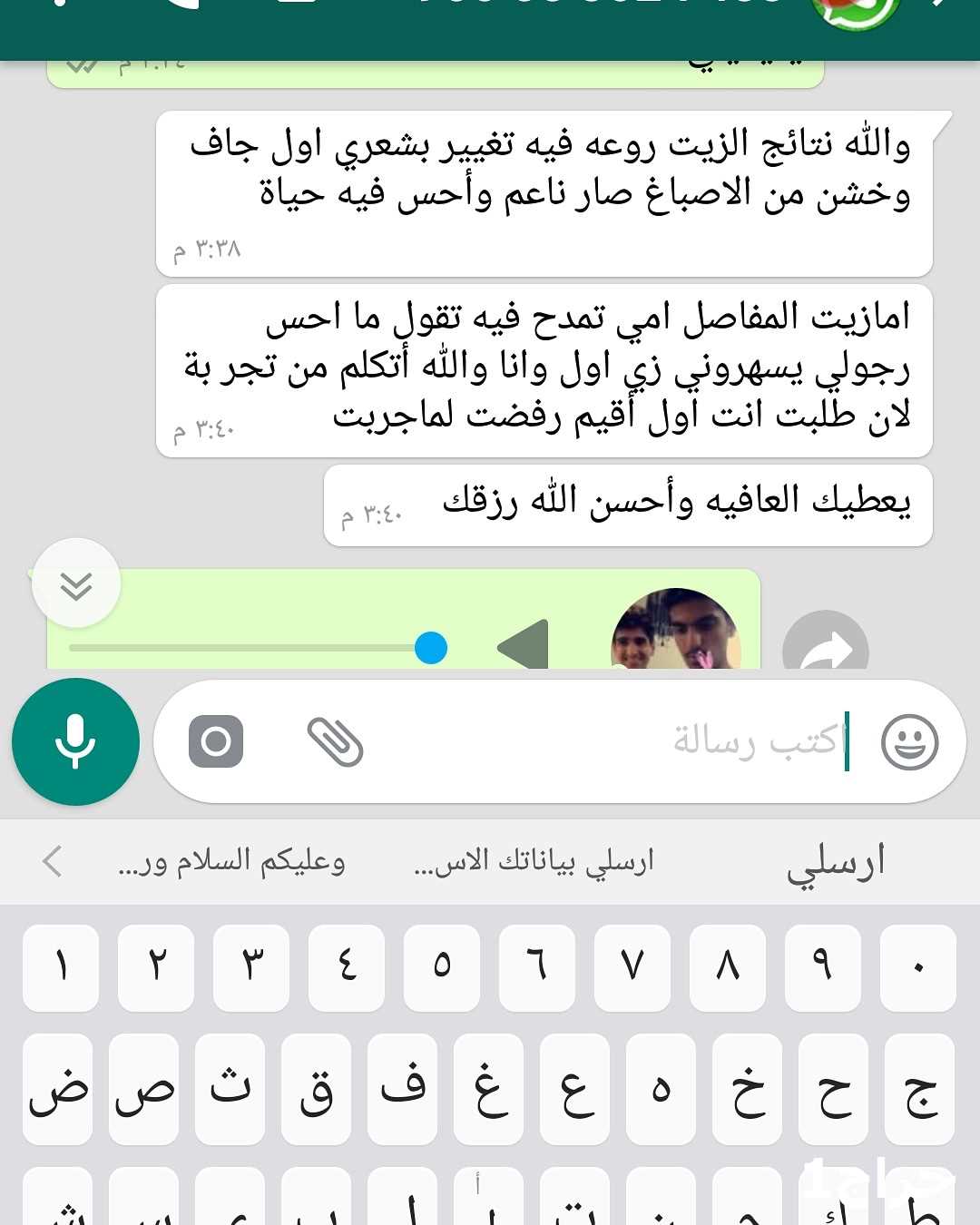
Task: Jump to latest messages with the down-arrow button
Action: pyautogui.click(x=76, y=583)
